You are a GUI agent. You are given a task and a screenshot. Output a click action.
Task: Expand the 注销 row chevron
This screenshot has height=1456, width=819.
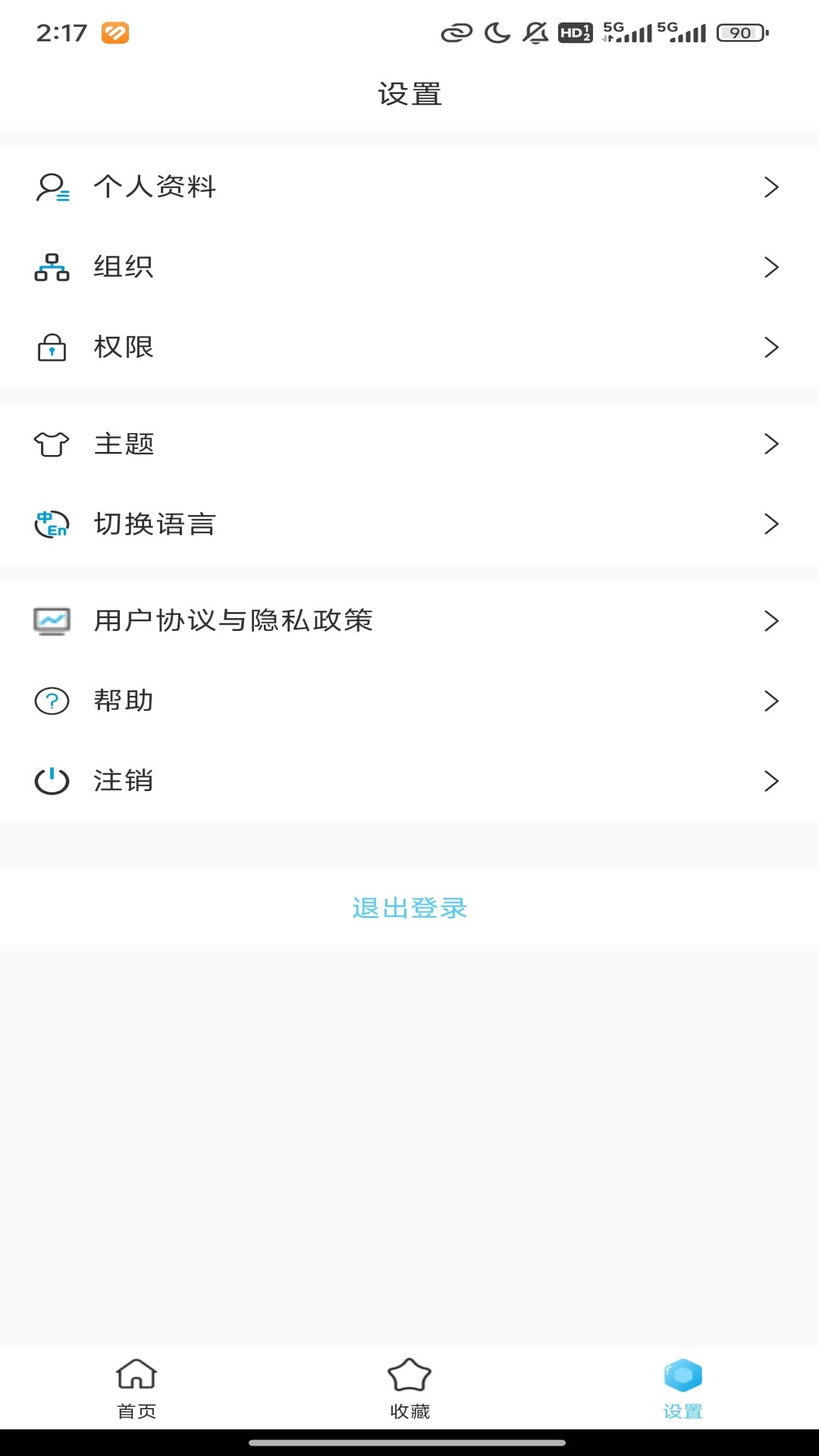click(772, 780)
